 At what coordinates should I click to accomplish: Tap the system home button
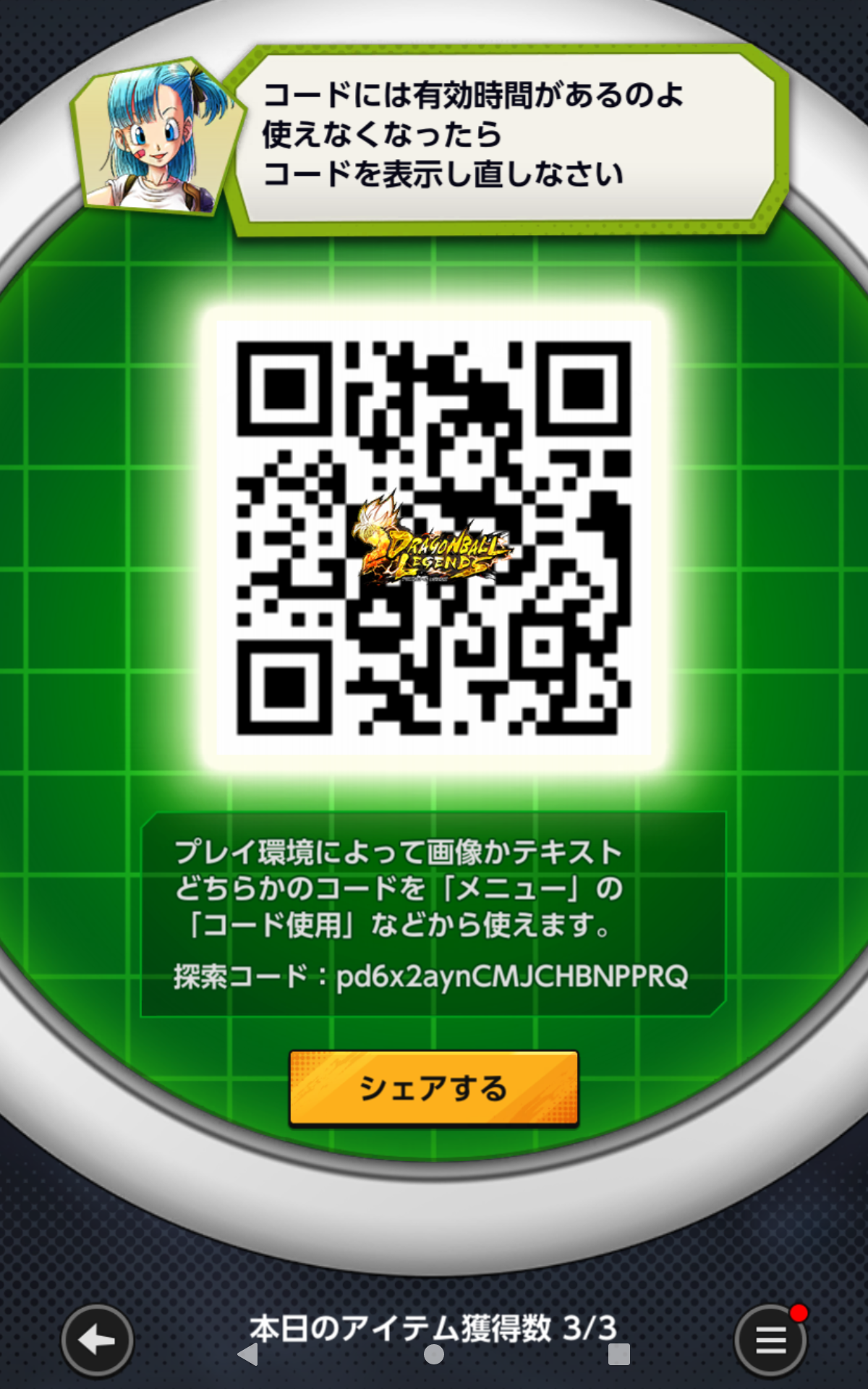click(x=434, y=1354)
